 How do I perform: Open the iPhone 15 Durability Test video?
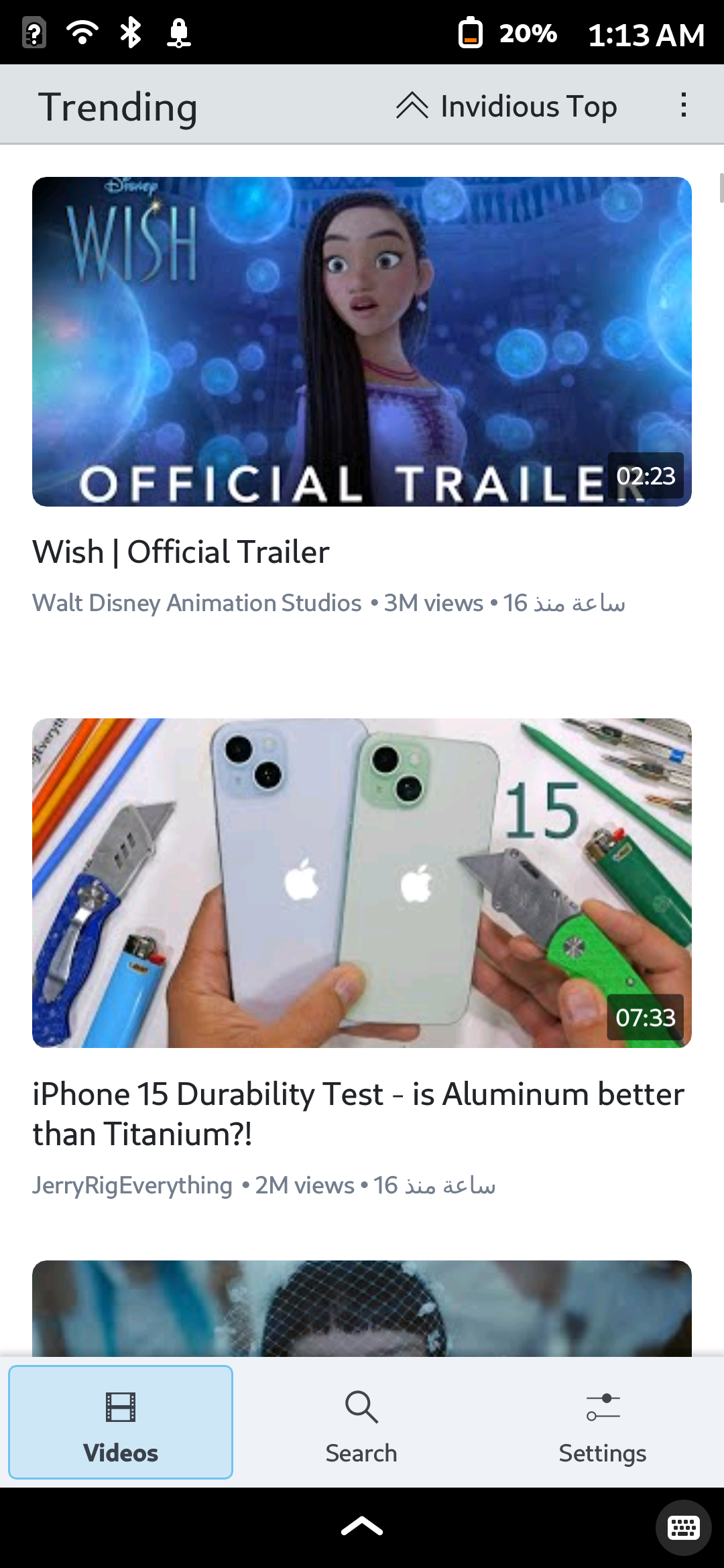pyautogui.click(x=362, y=883)
